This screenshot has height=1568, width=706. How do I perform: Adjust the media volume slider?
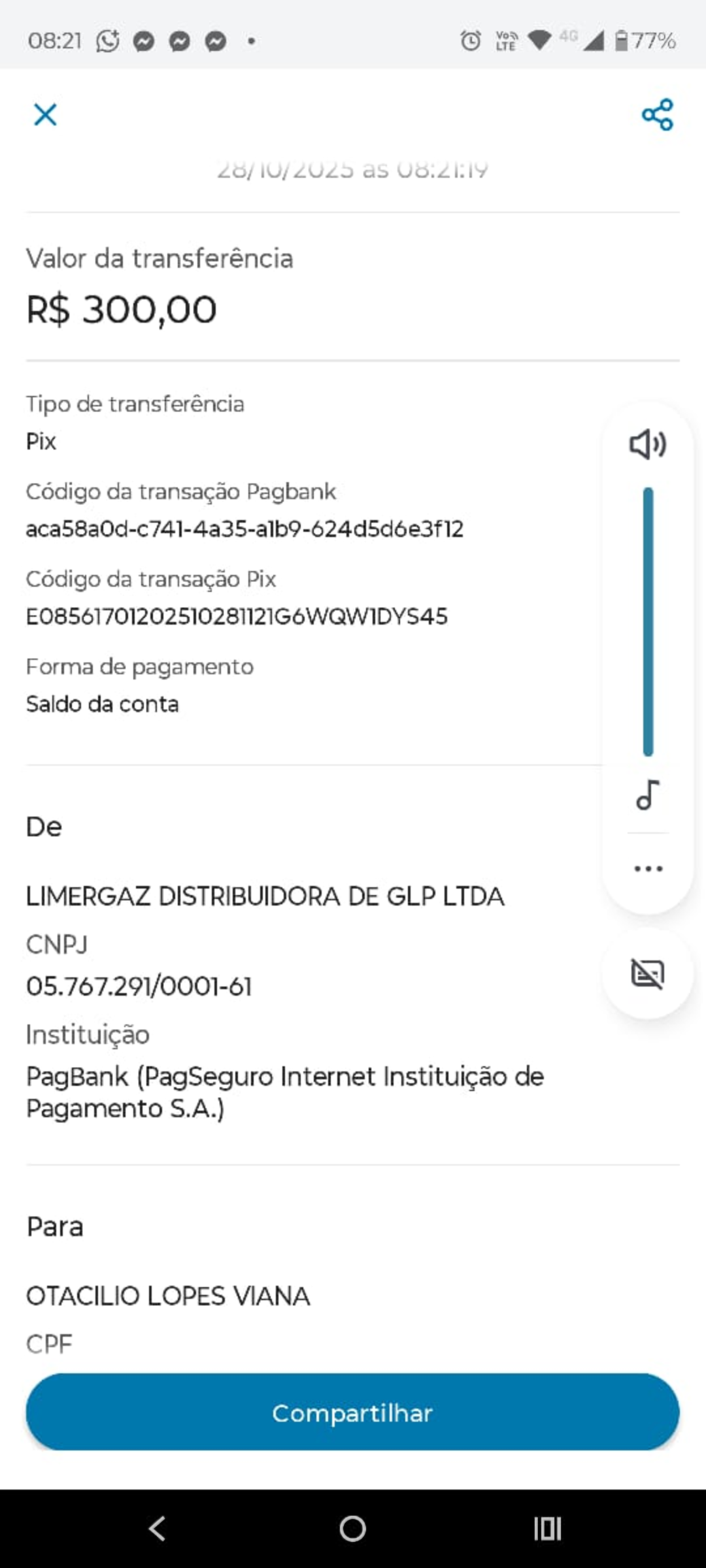coord(648,621)
